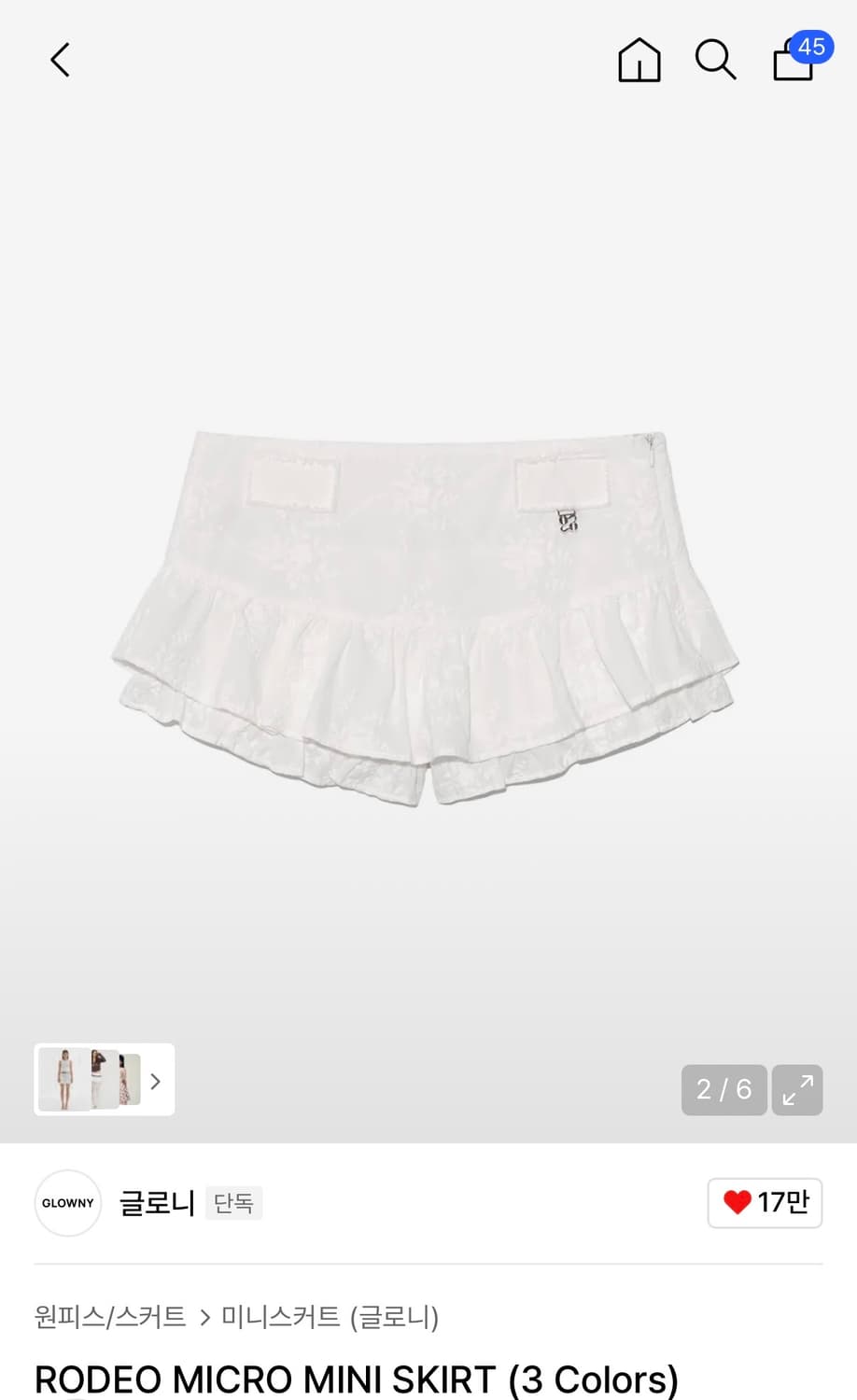Toggle the 단독 exclusive label
Image resolution: width=857 pixels, height=1400 pixels.
point(233,1203)
